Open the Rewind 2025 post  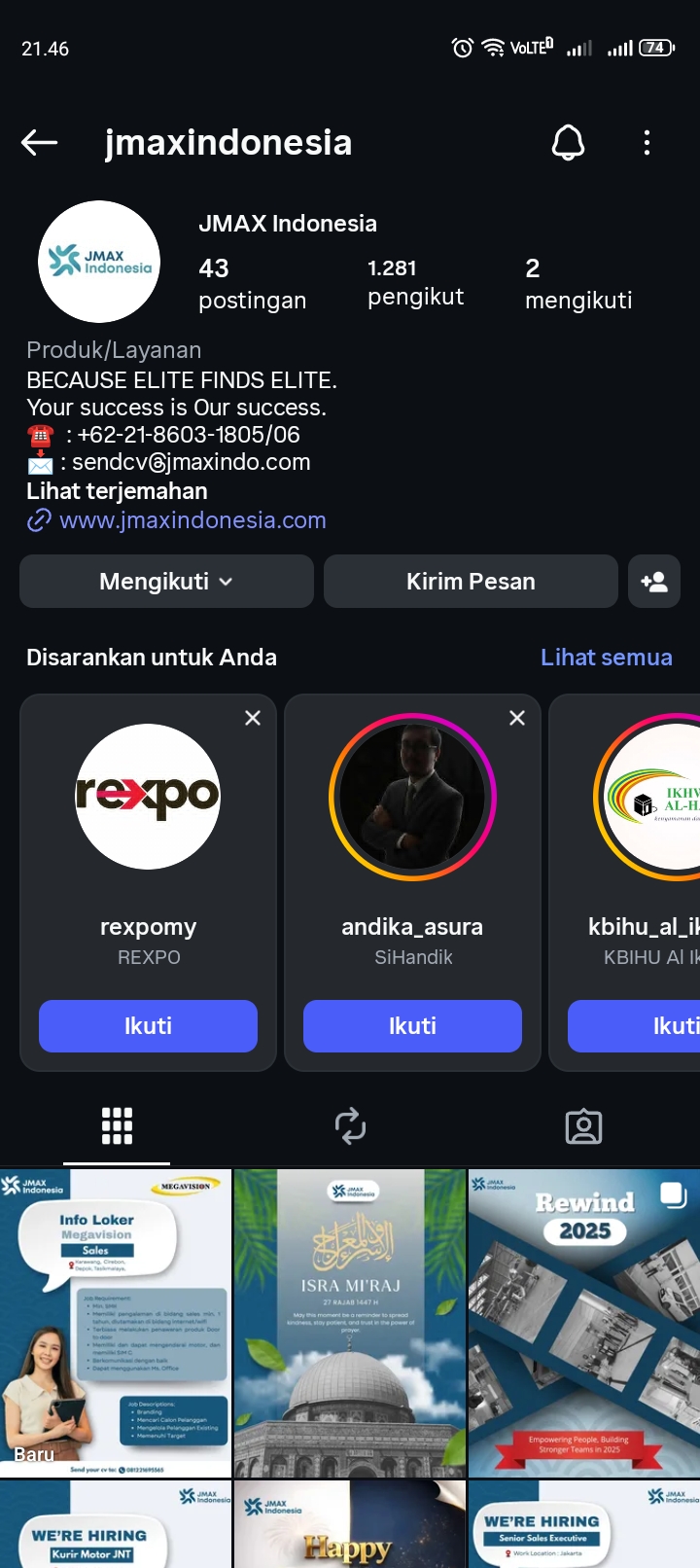click(584, 1323)
